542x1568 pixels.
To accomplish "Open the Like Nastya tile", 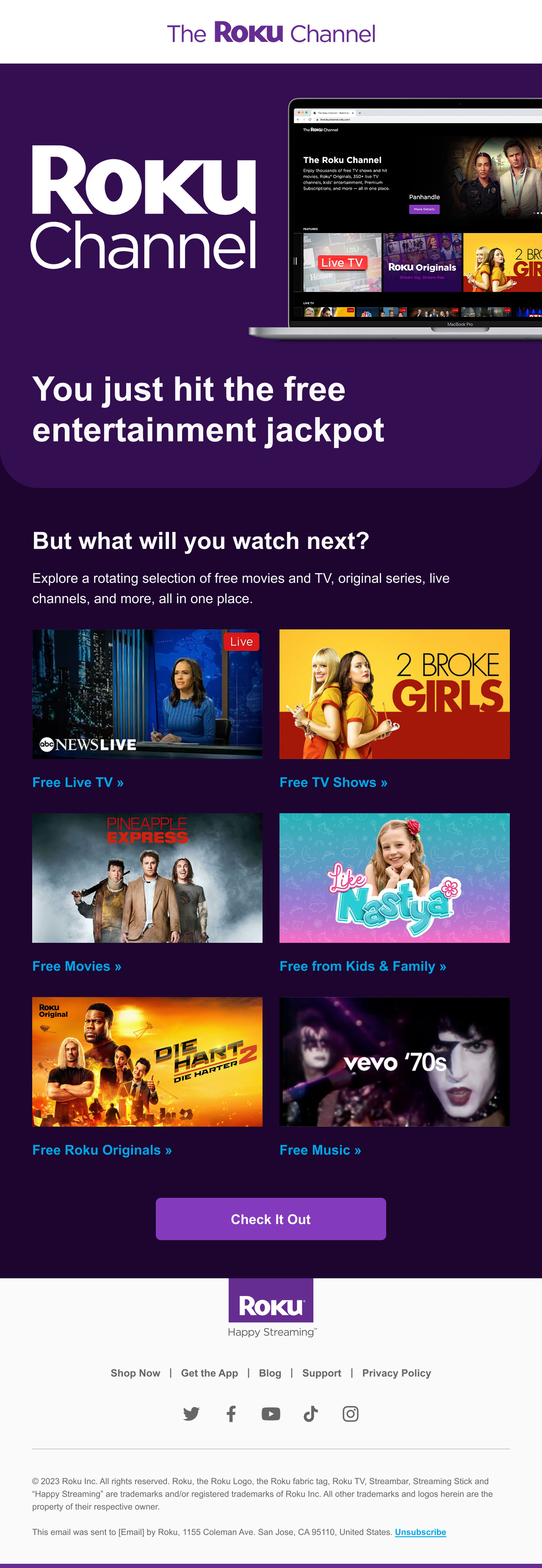I will tap(394, 878).
